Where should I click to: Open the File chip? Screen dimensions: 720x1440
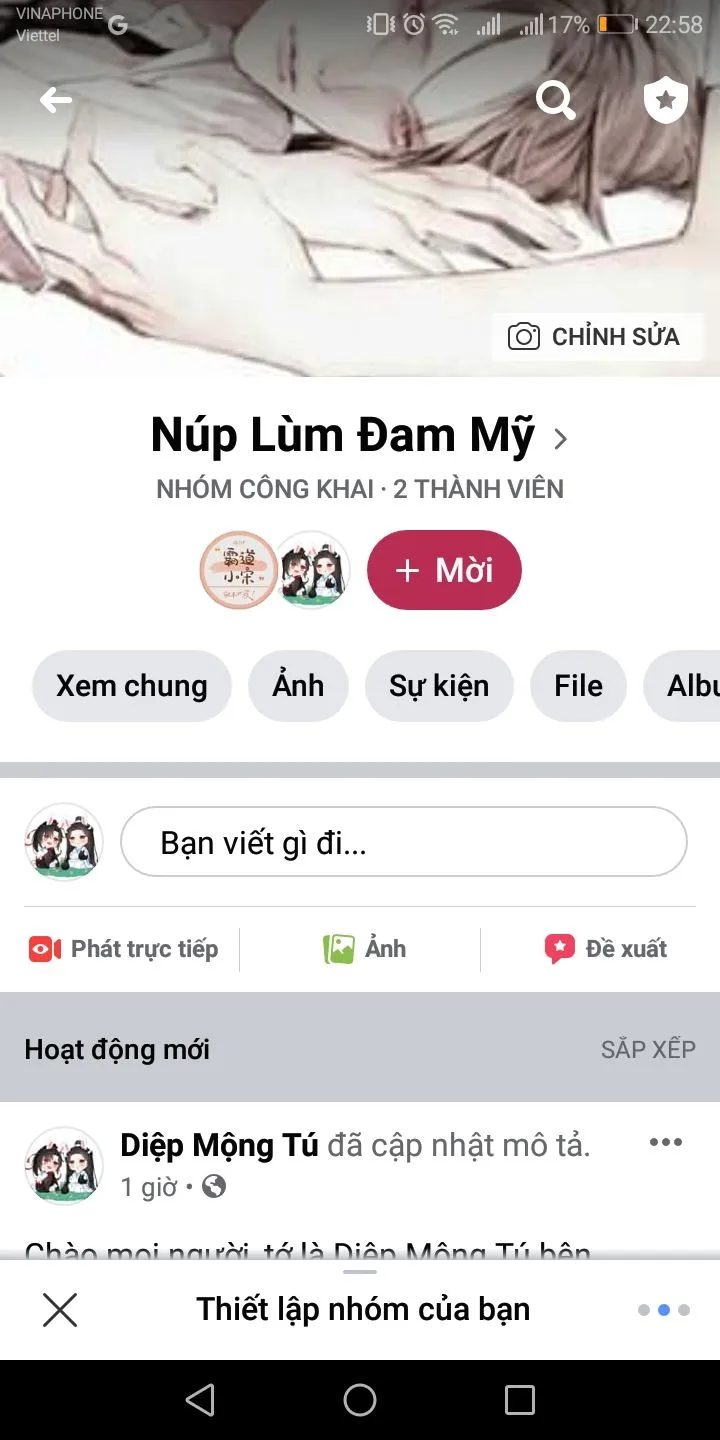pos(578,686)
